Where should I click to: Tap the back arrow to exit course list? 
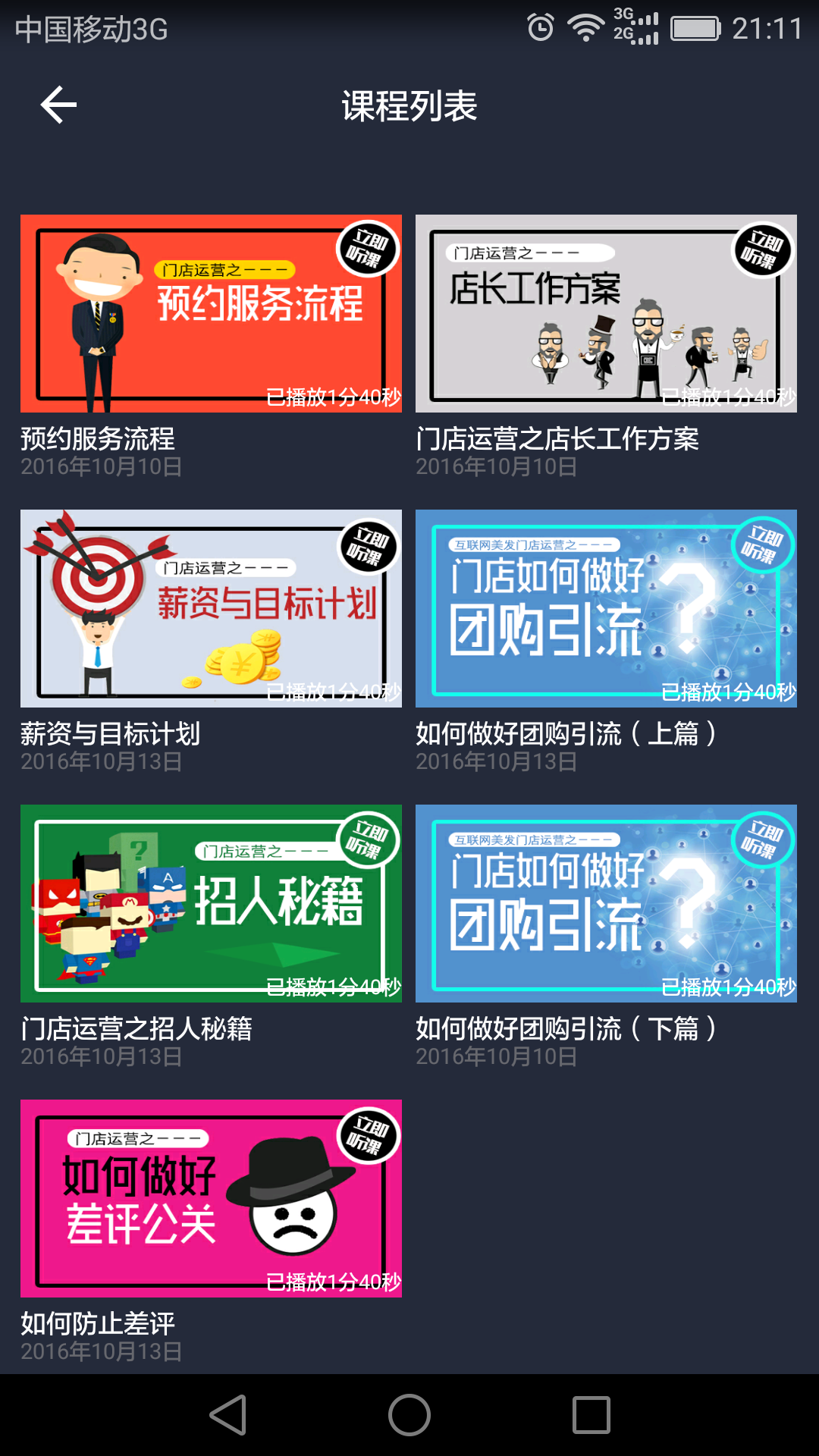click(57, 106)
